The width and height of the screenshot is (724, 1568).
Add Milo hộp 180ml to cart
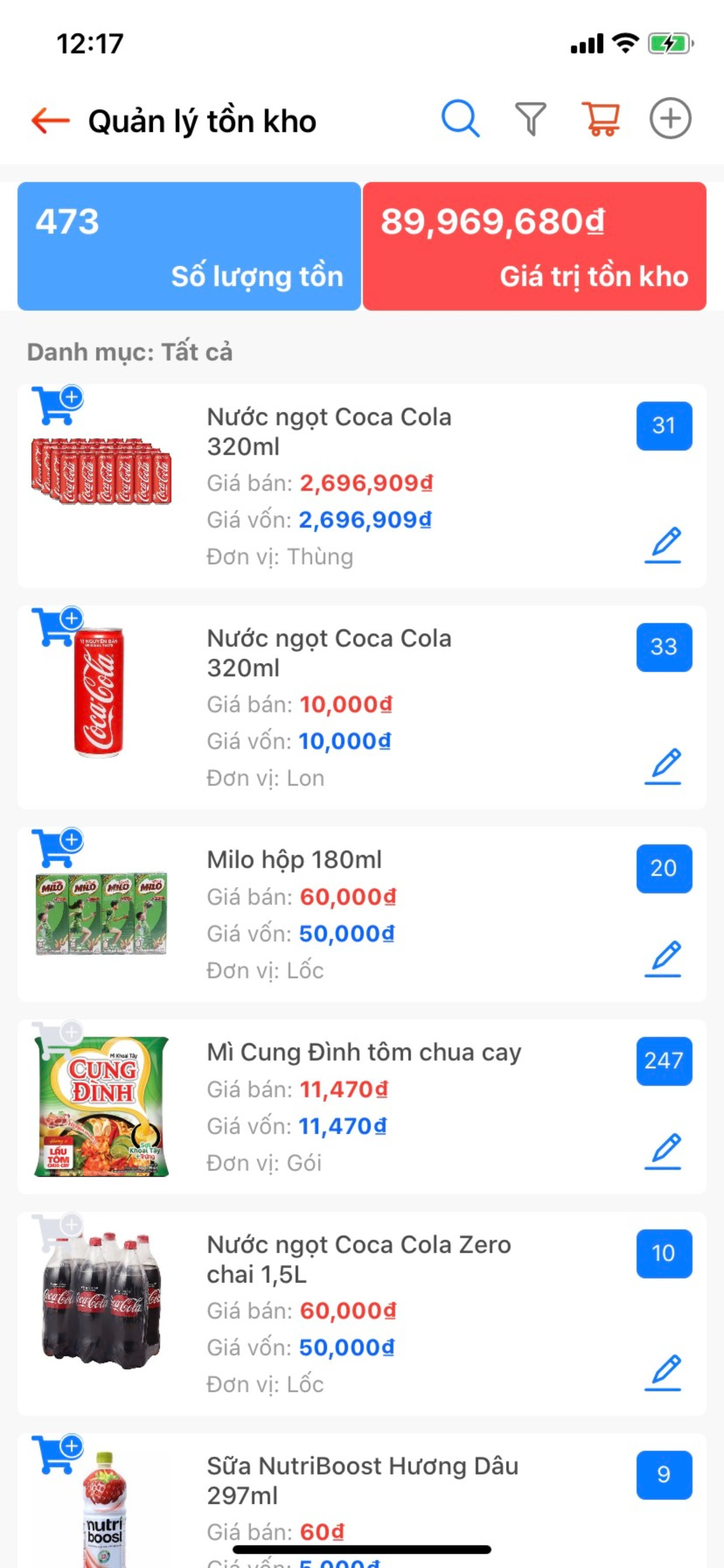[x=57, y=848]
